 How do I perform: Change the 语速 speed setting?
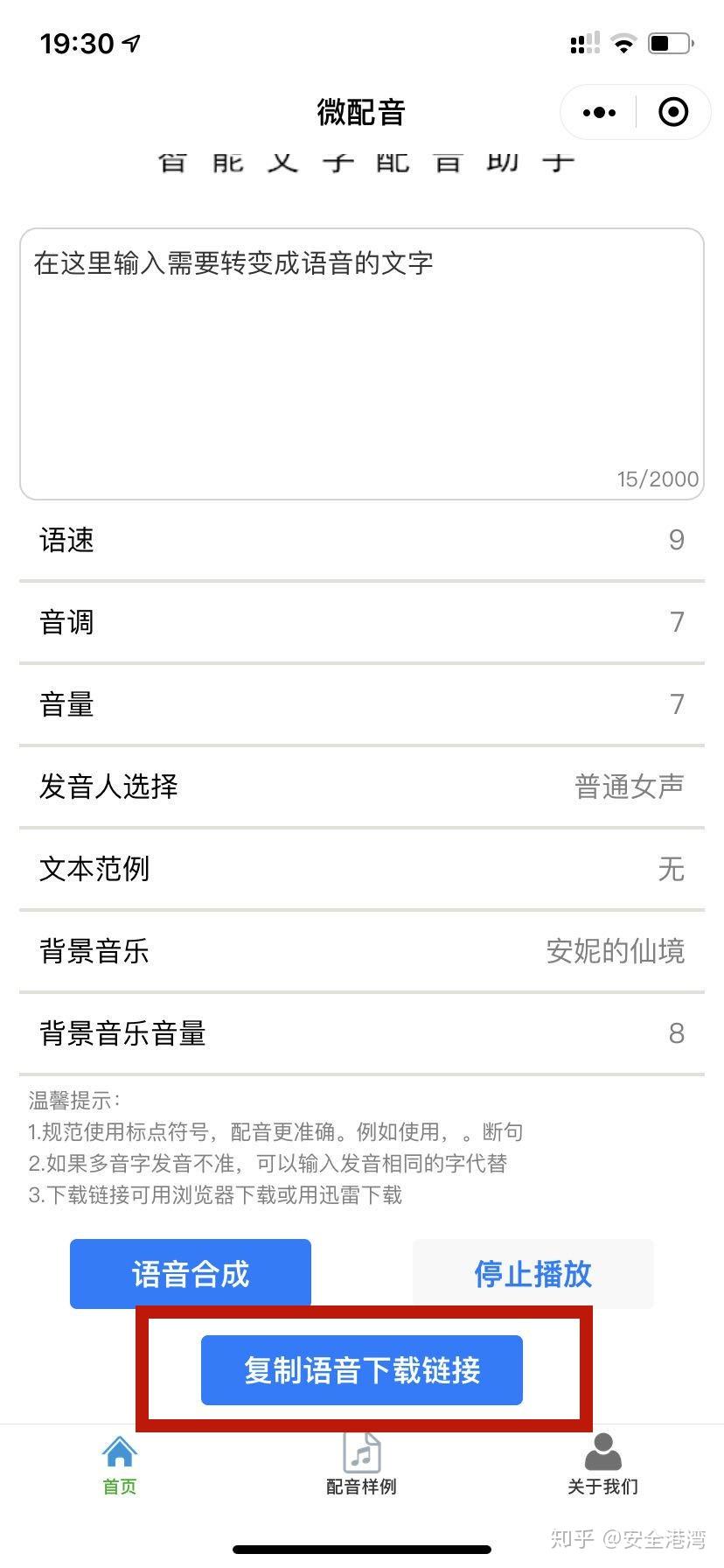tap(361, 540)
